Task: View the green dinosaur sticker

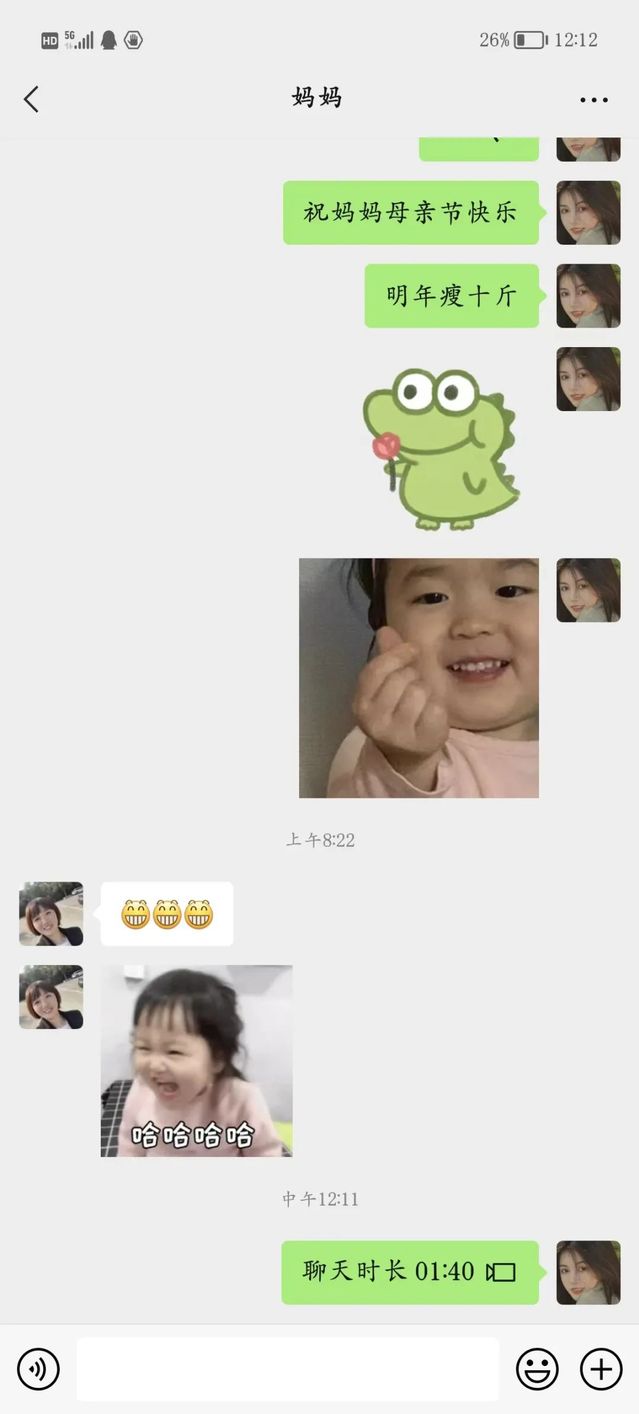Action: tap(441, 448)
